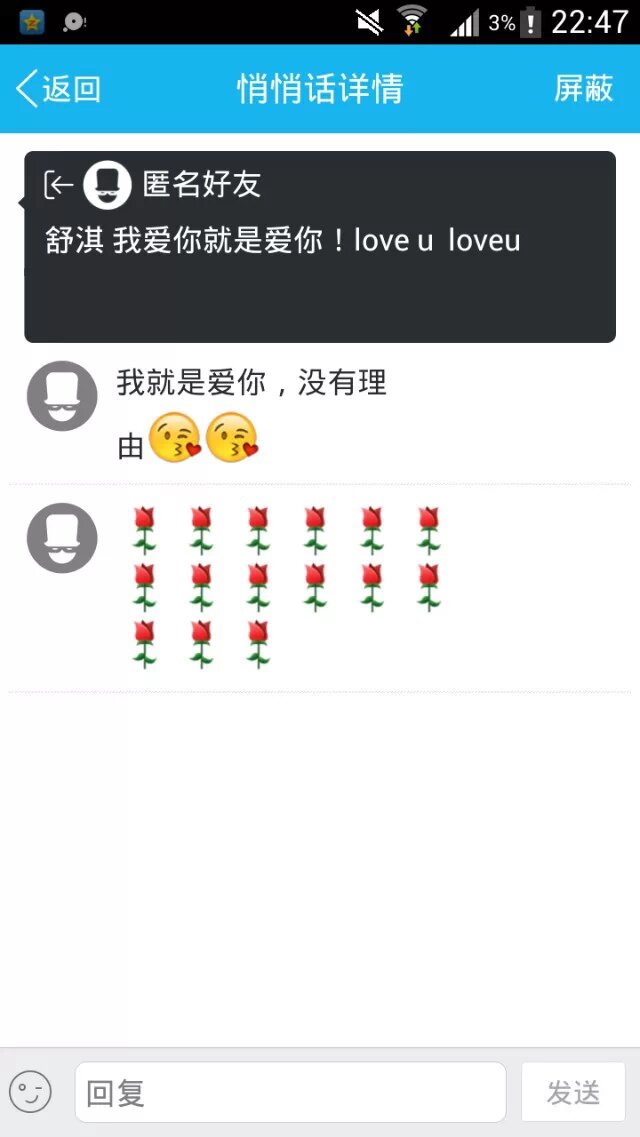Tap 屏蔽 to block this whisper
The image size is (640, 1137).
(583, 89)
